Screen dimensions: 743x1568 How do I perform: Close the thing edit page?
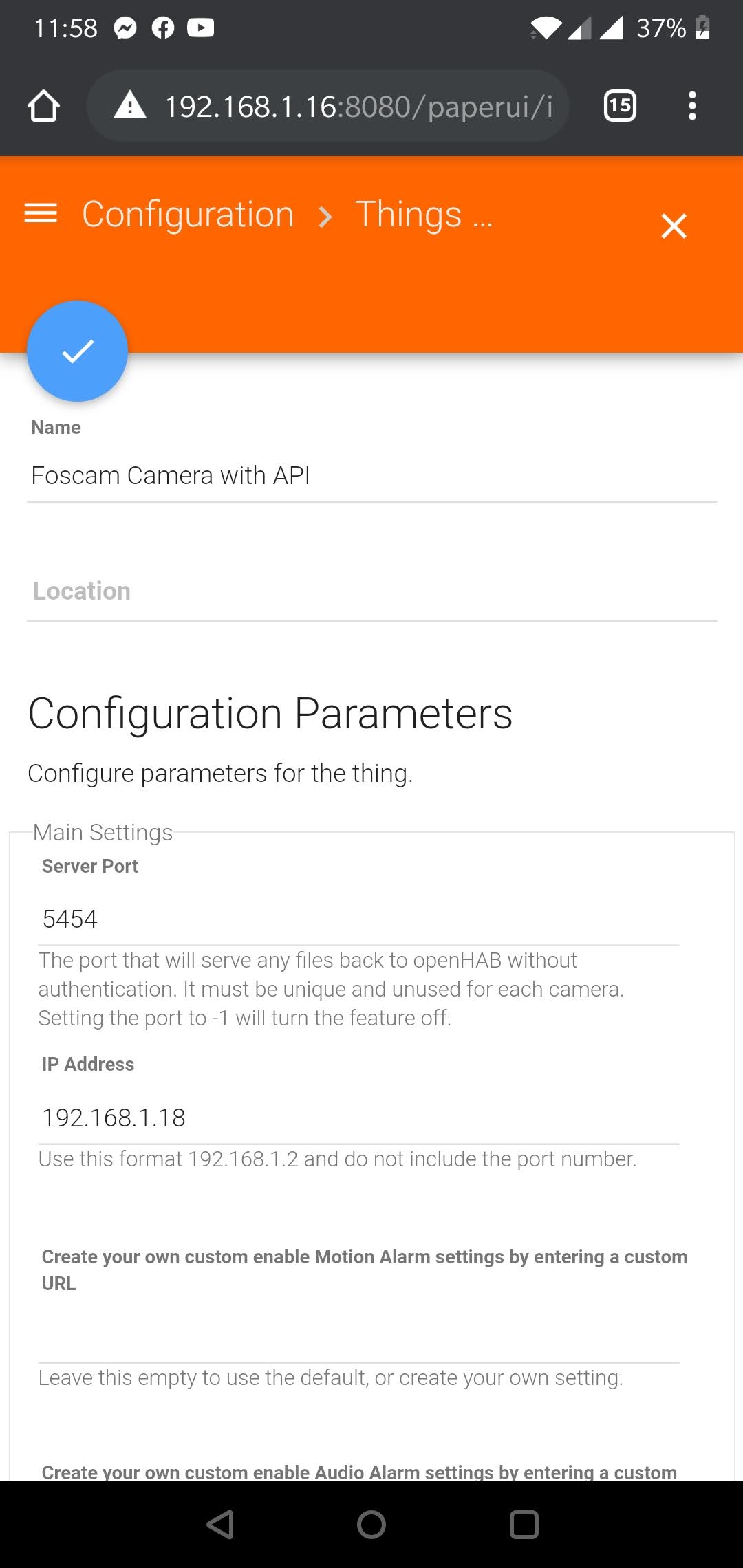(674, 226)
